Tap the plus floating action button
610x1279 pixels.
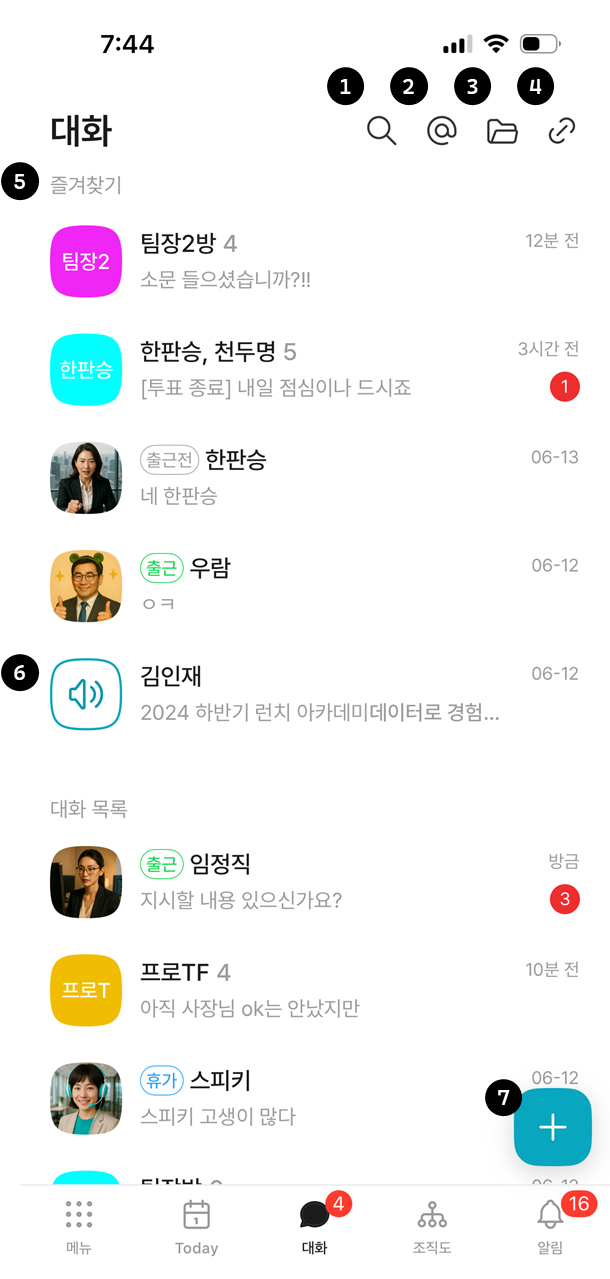(x=553, y=1127)
